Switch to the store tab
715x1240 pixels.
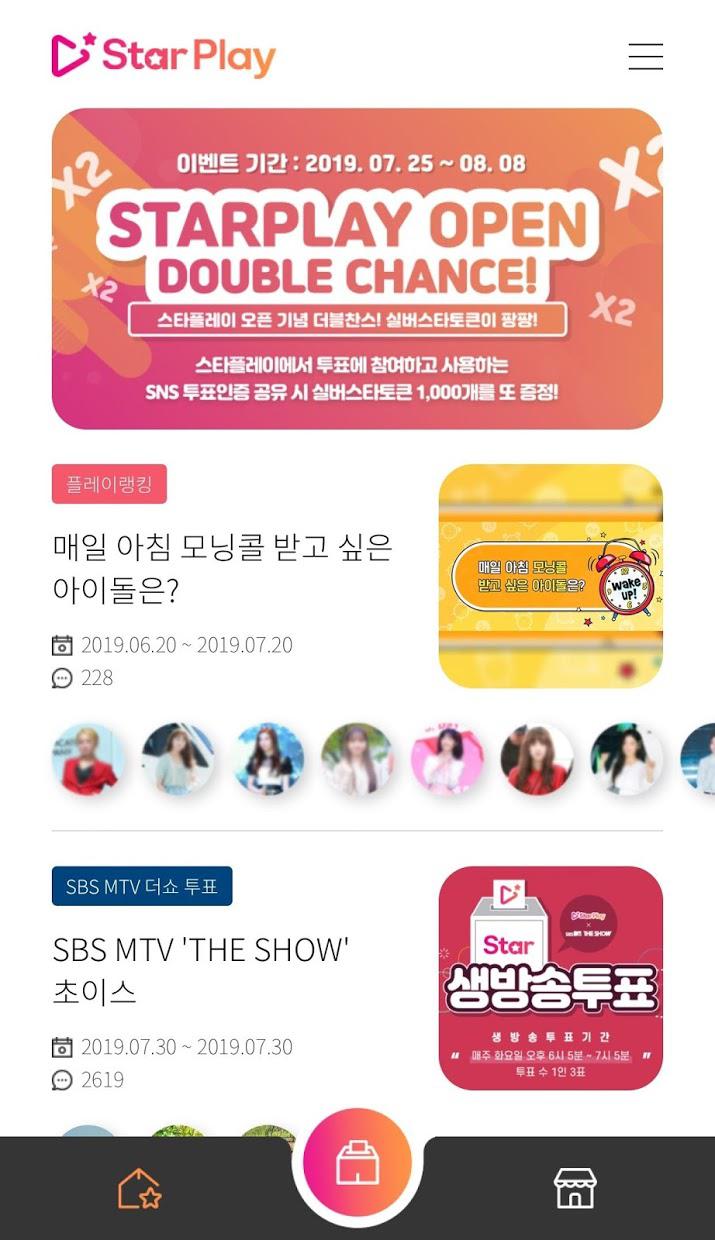[x=575, y=1188]
